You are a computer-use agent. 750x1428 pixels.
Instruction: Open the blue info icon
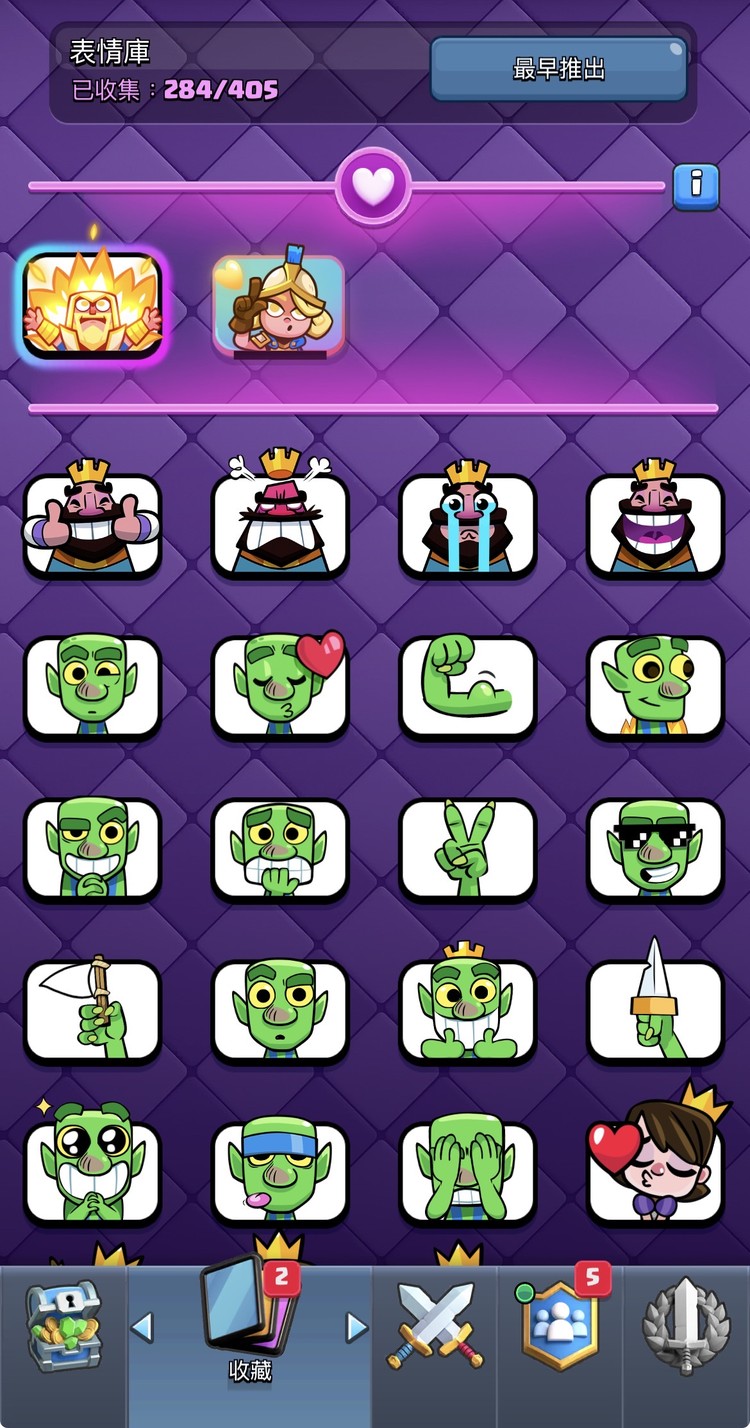click(x=696, y=186)
